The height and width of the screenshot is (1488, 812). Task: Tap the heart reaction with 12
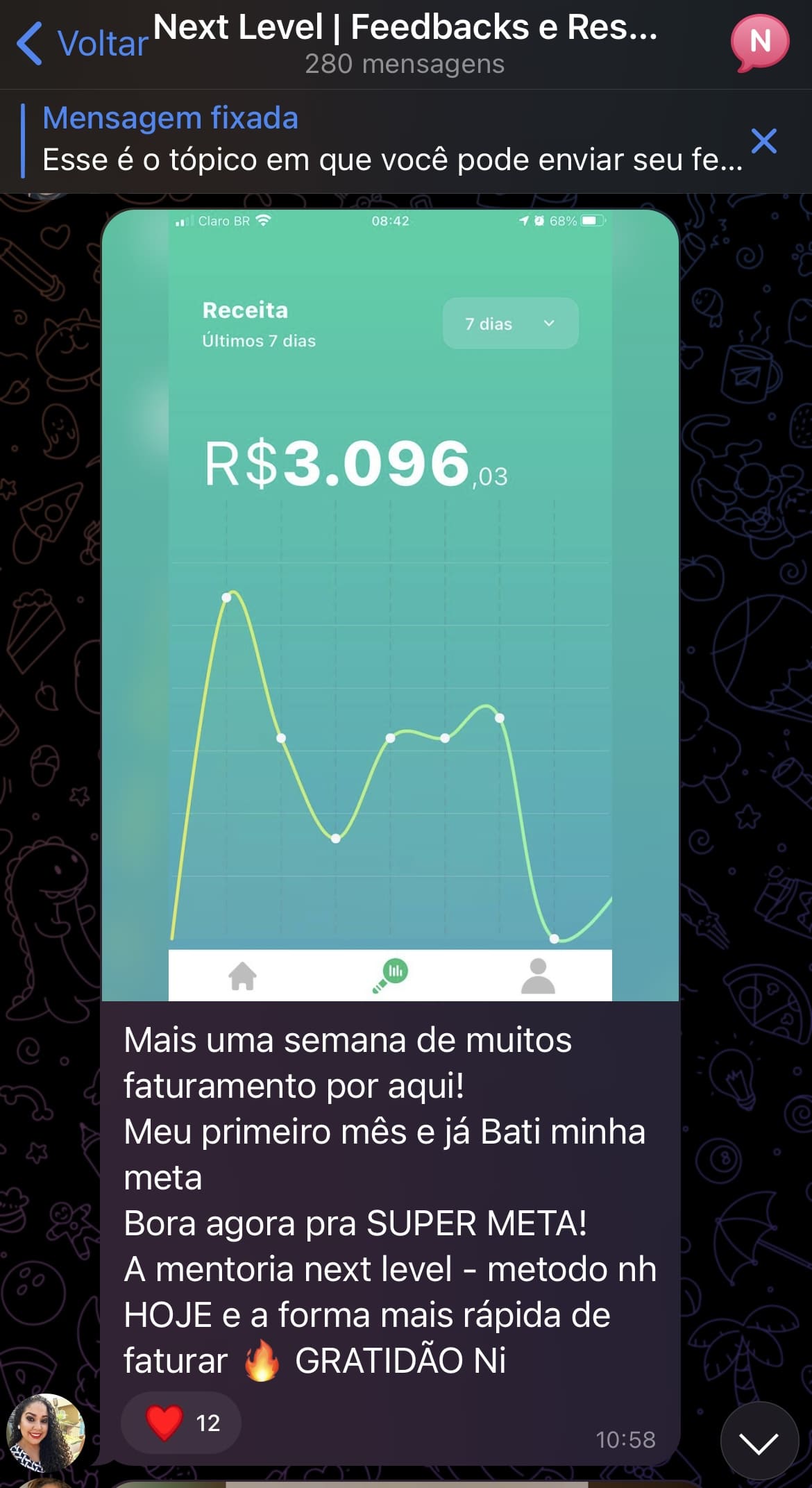[x=181, y=1423]
